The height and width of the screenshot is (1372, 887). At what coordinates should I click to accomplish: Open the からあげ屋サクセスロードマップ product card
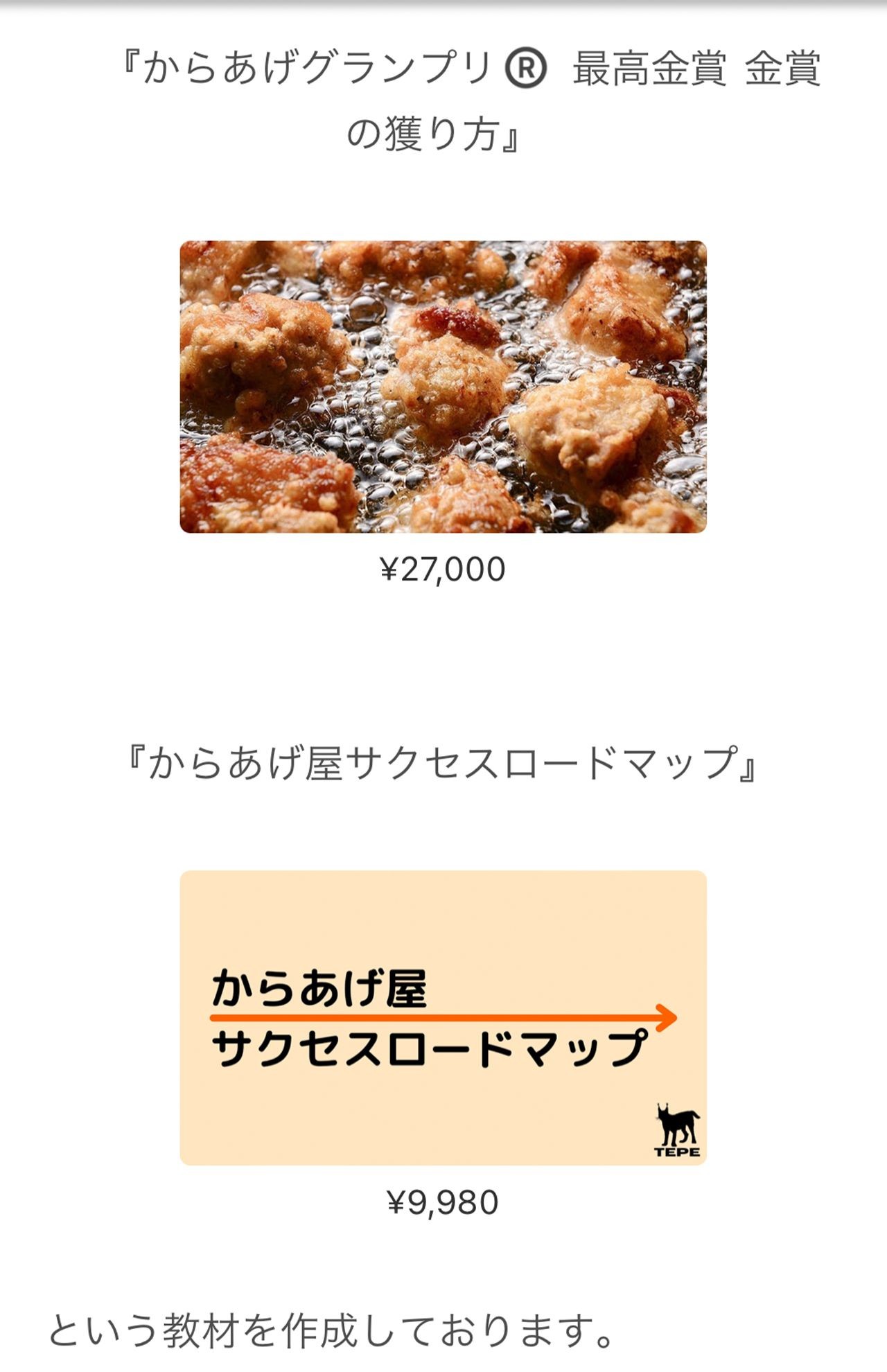coord(443,1017)
